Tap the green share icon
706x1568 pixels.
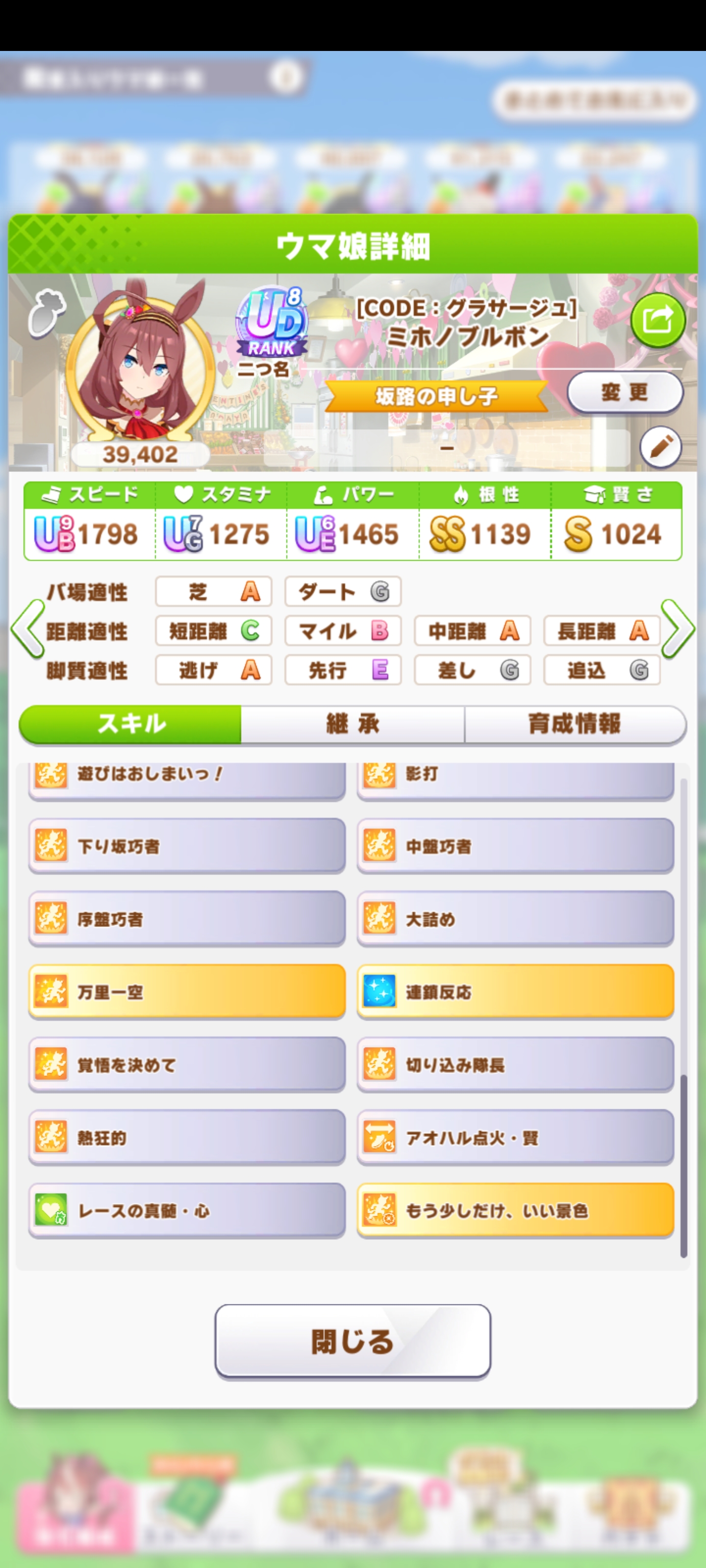coord(656,319)
